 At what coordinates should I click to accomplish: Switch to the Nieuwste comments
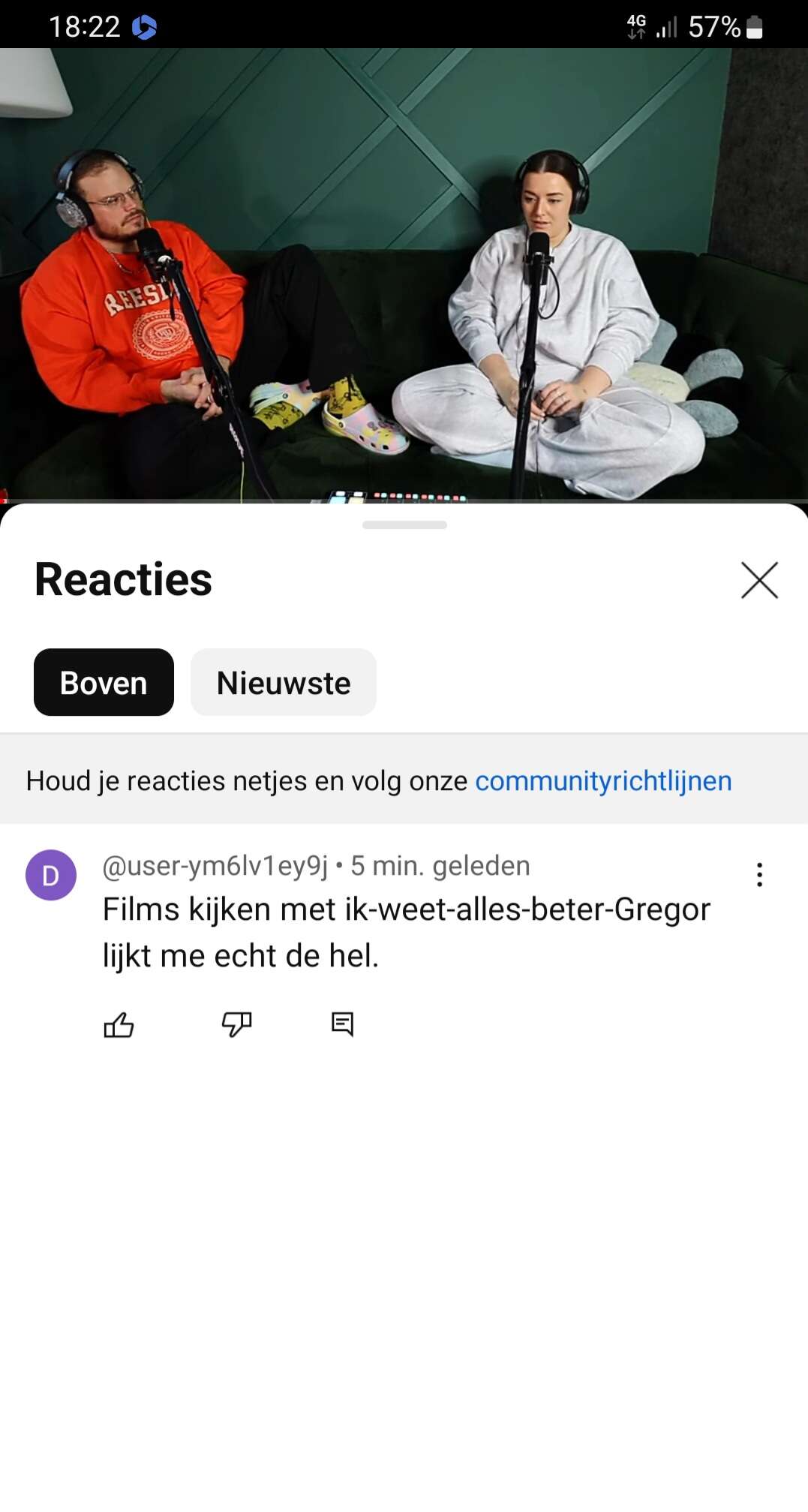(284, 682)
